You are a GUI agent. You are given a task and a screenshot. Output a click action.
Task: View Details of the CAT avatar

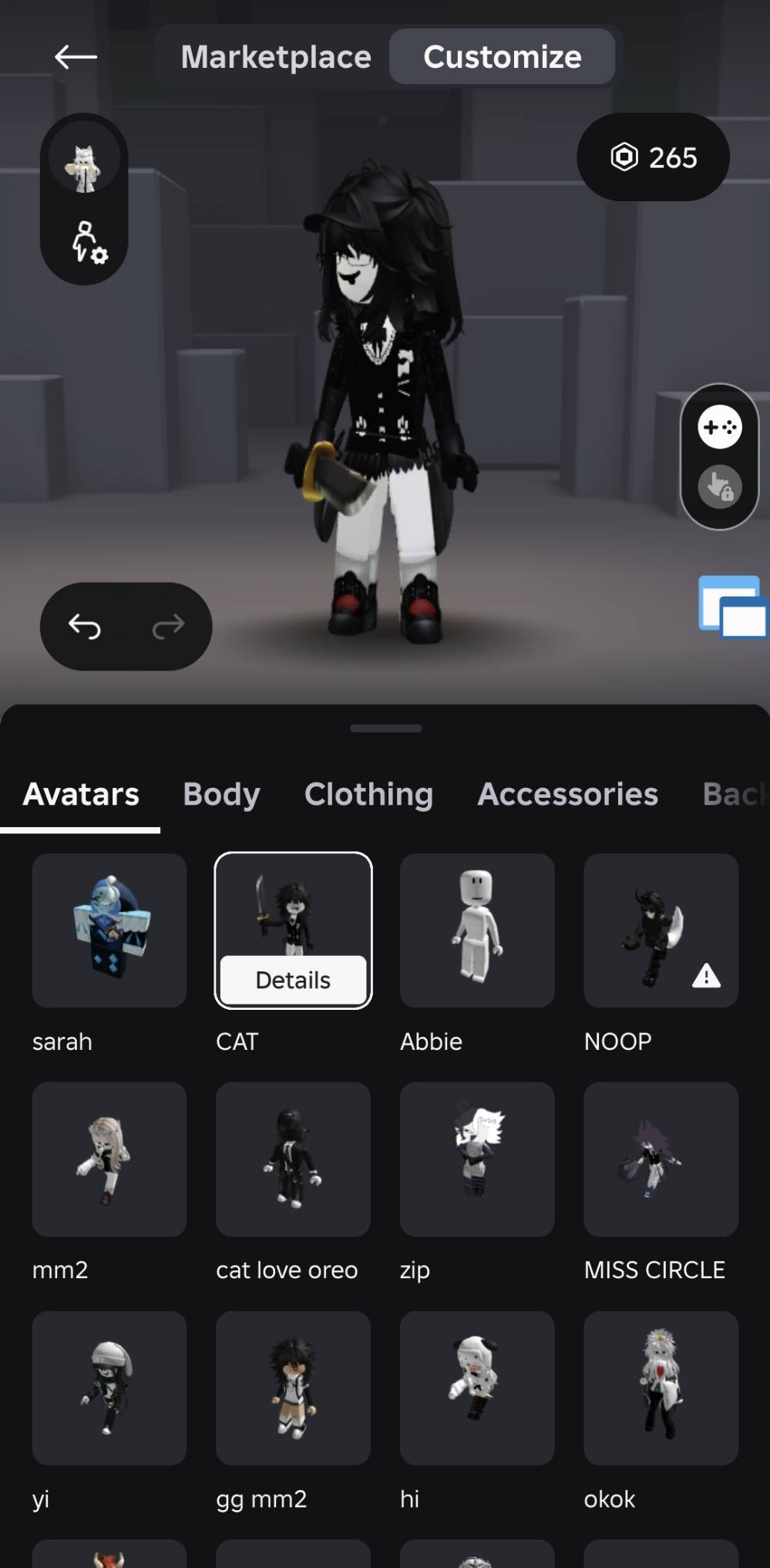pos(293,980)
